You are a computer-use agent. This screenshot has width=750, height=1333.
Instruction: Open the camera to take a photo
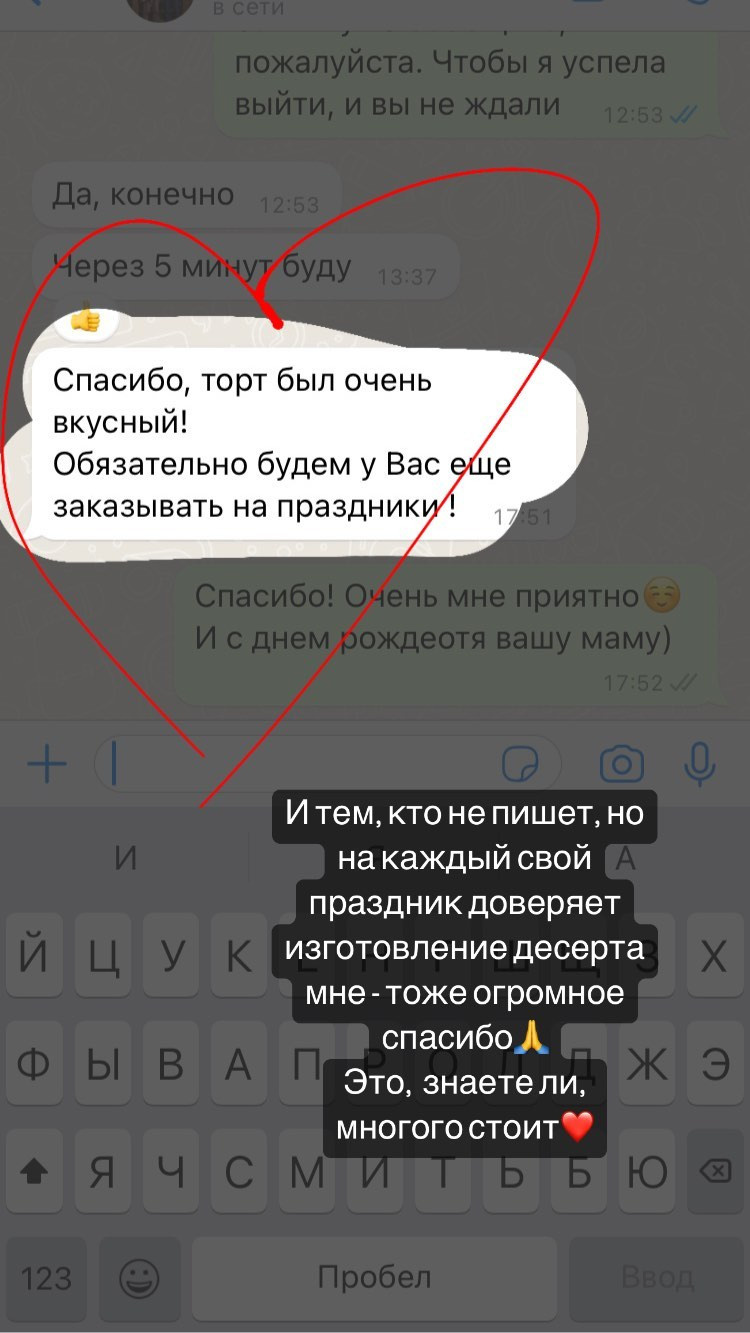[x=621, y=763]
